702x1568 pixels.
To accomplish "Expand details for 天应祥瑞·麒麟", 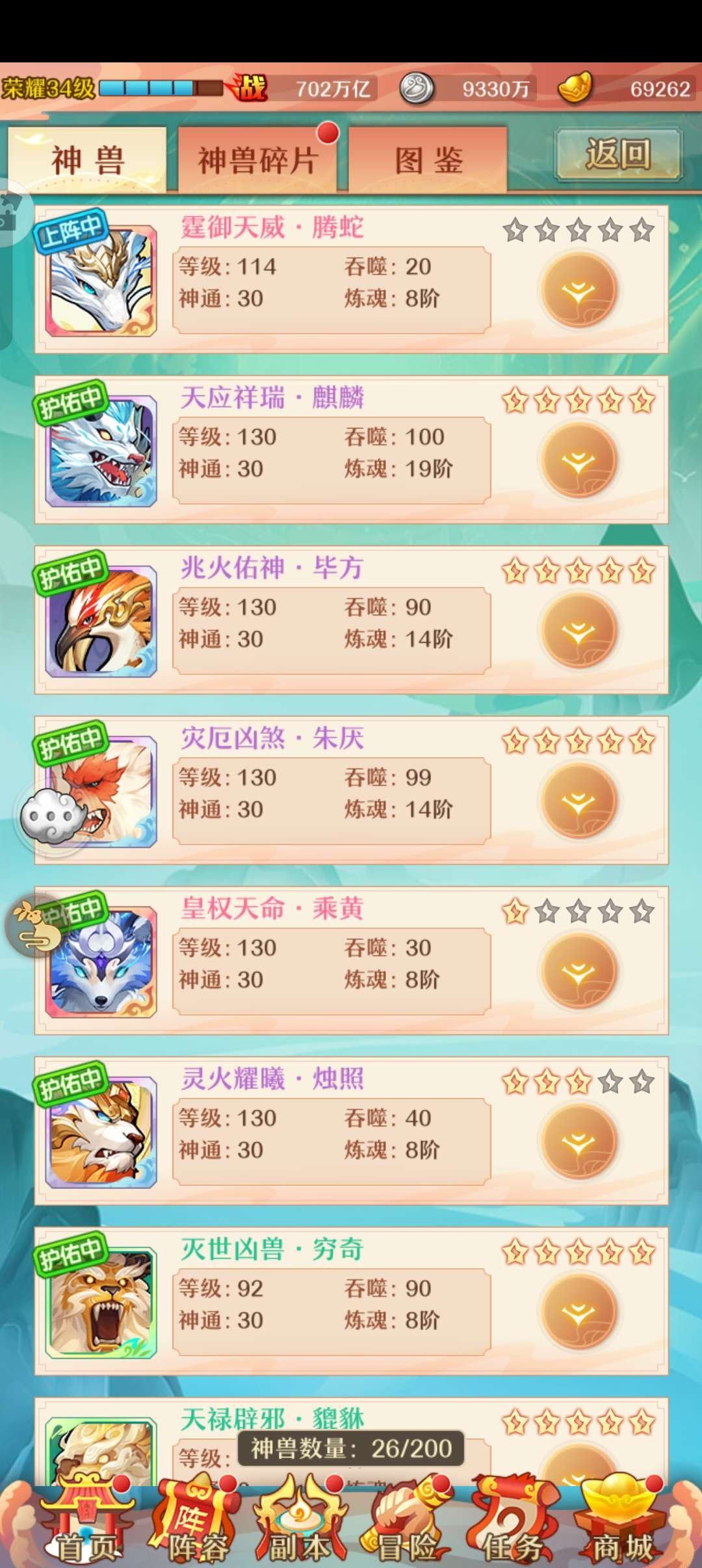I will (578, 461).
